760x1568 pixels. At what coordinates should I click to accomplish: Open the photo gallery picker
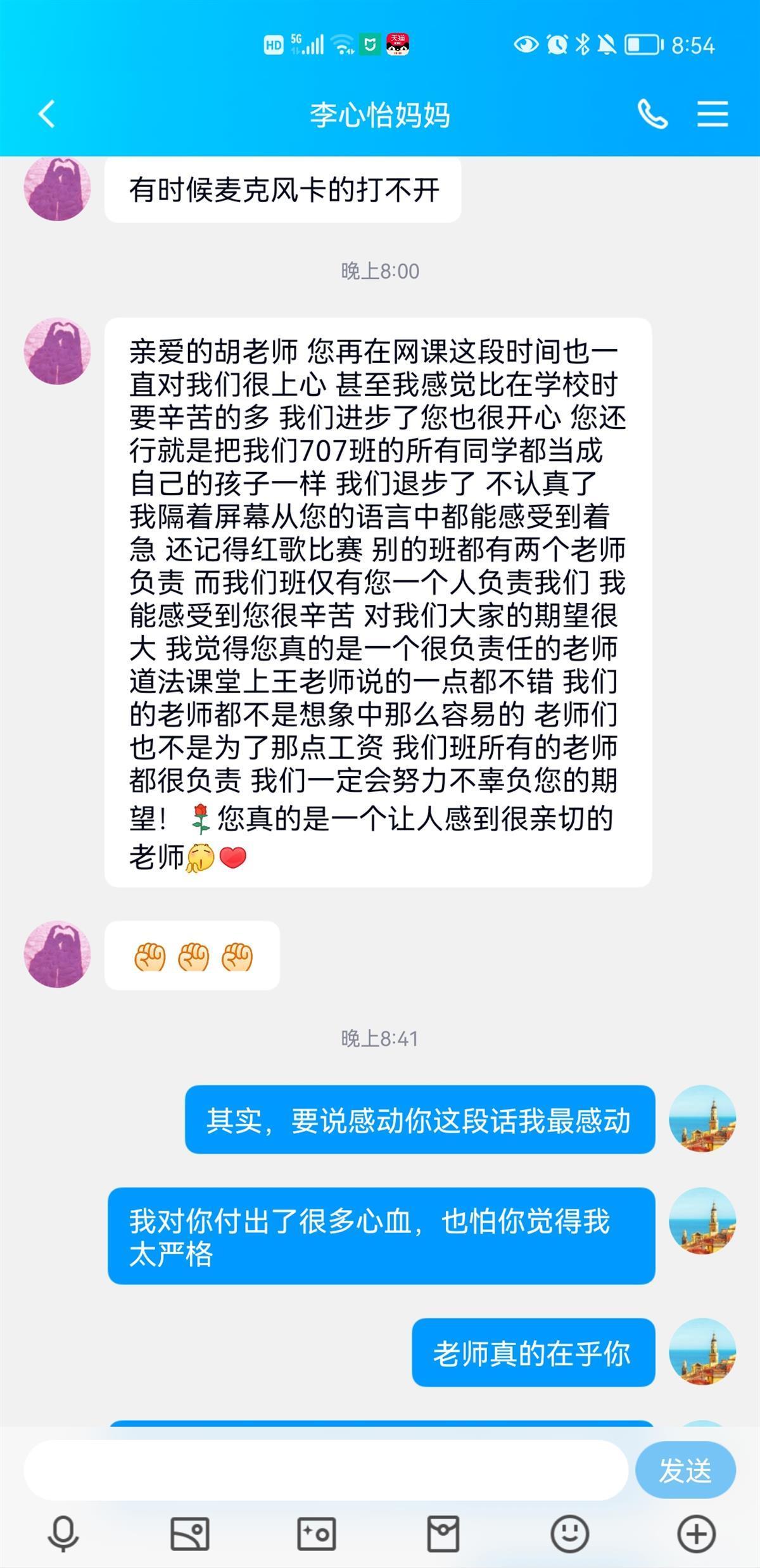[x=190, y=1534]
